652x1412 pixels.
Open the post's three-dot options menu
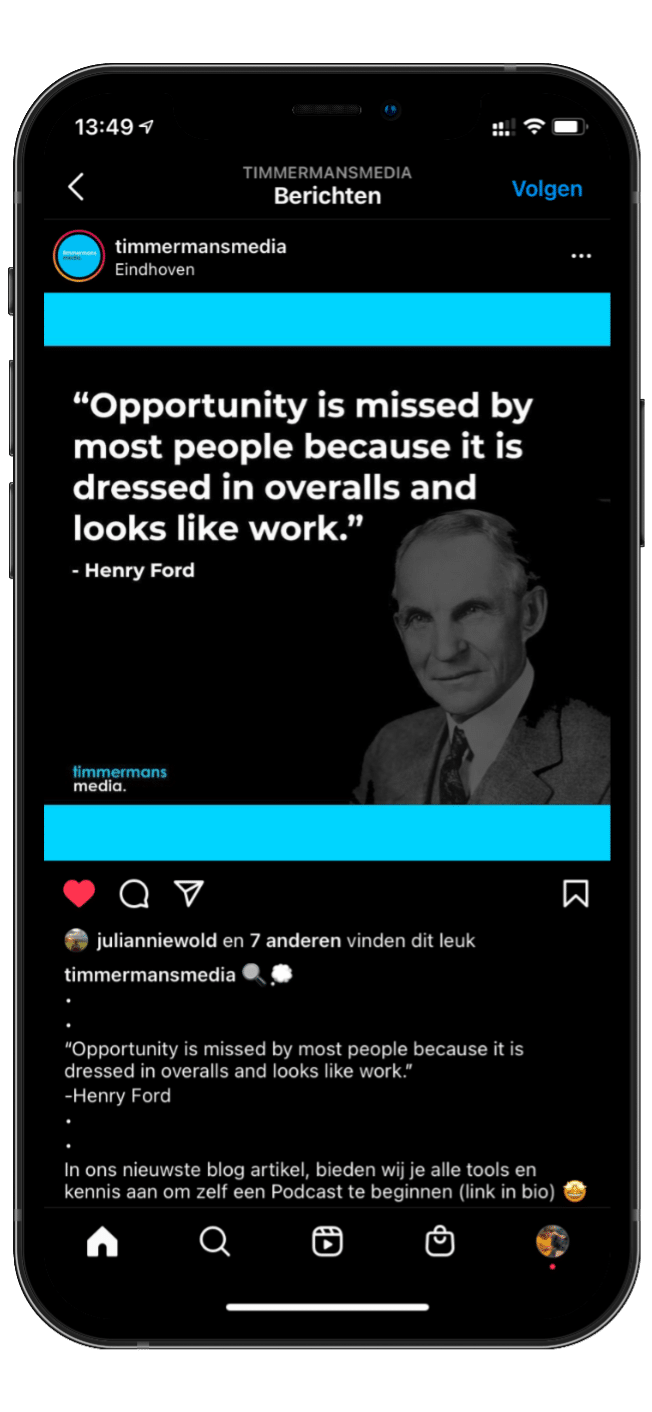(x=581, y=256)
